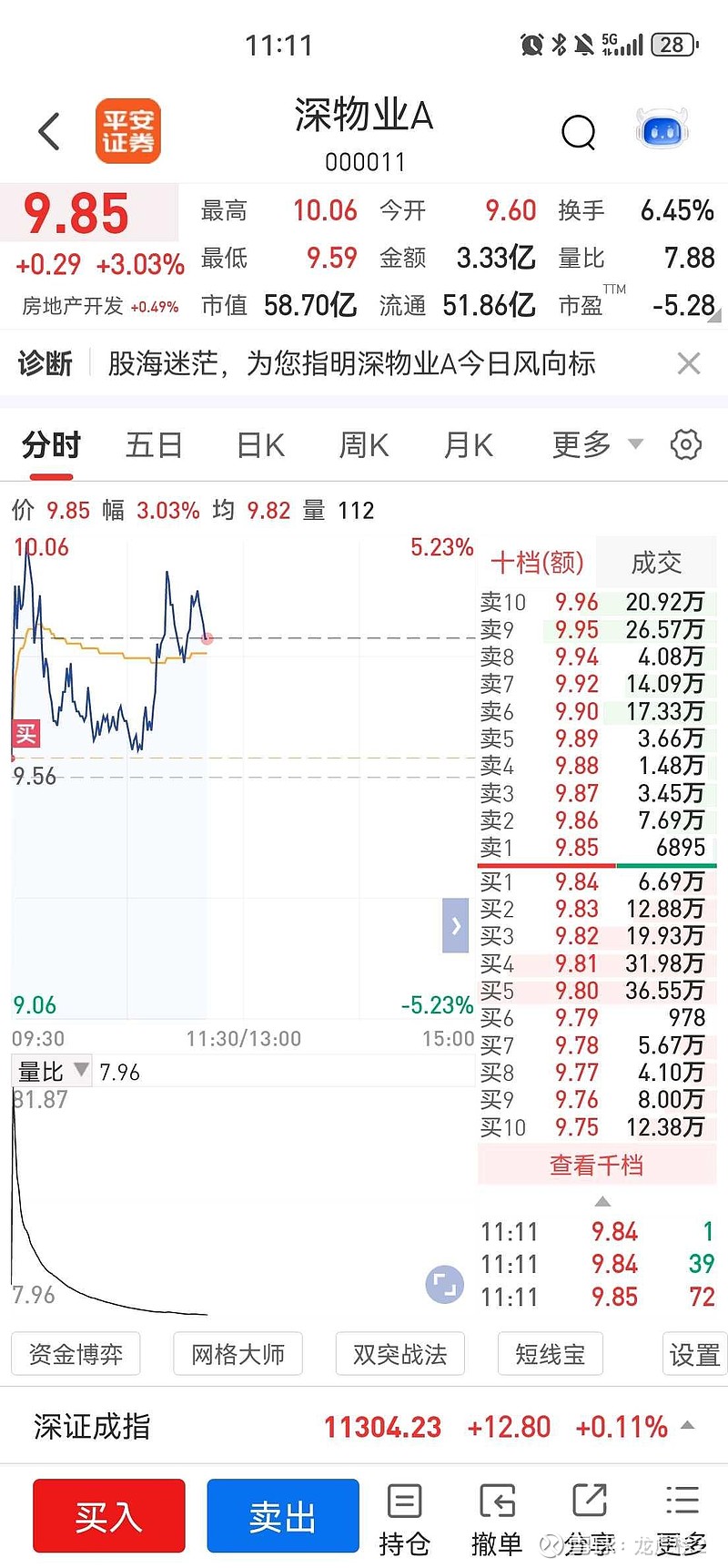The image size is (728, 1568).
Task: Expand the chart to fullscreen
Action: point(445,1285)
